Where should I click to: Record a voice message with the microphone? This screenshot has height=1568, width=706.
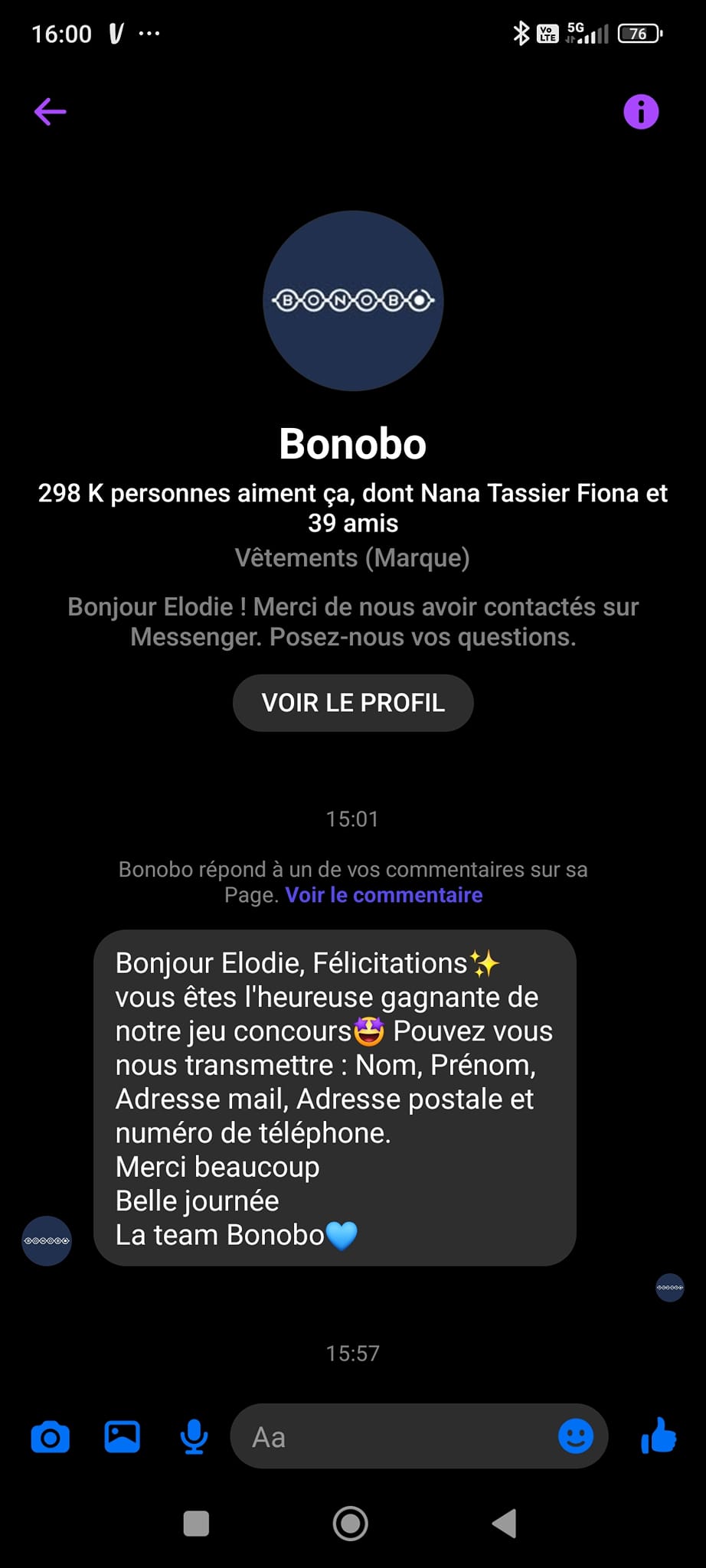tap(194, 1437)
